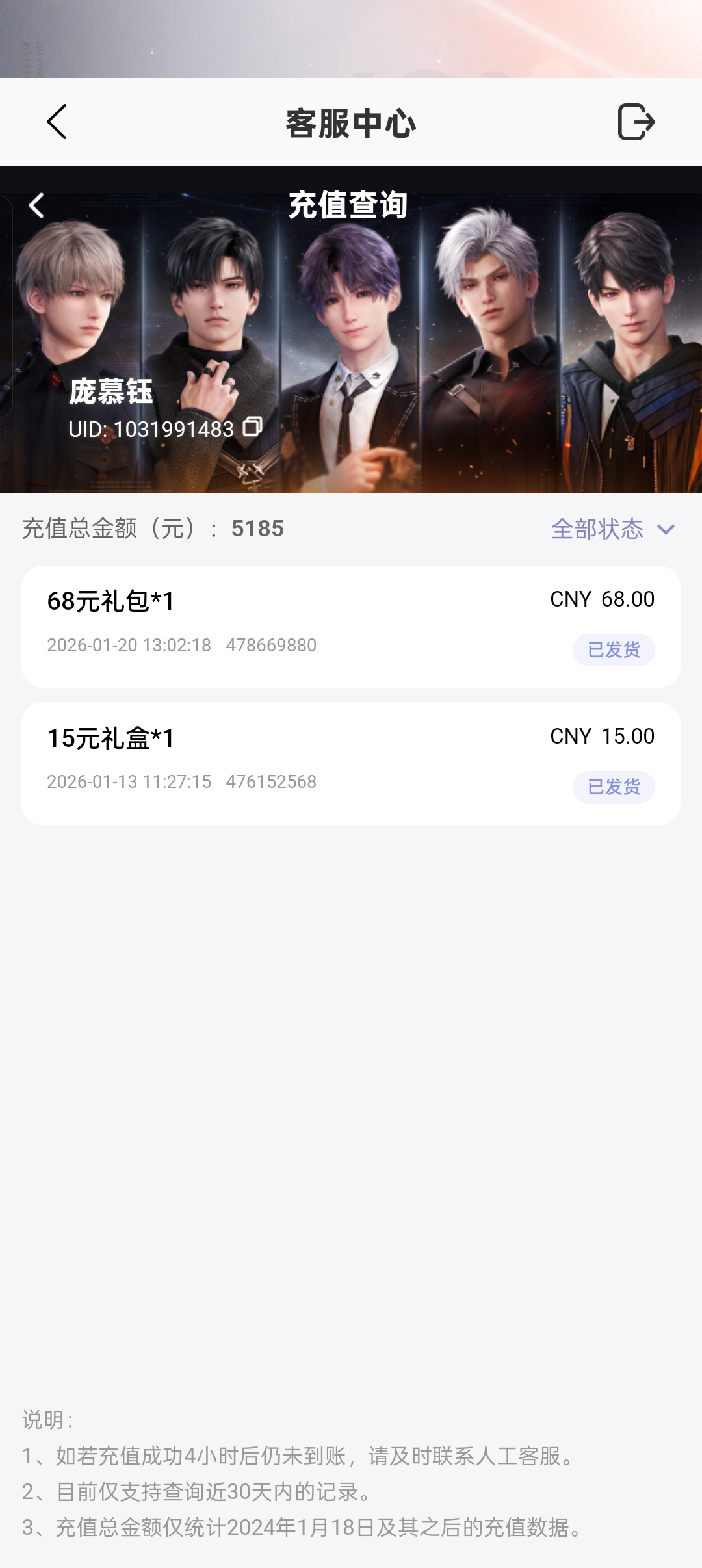Expand the 全部状态 status filter
Screen dimensions: 702x1568
613,529
